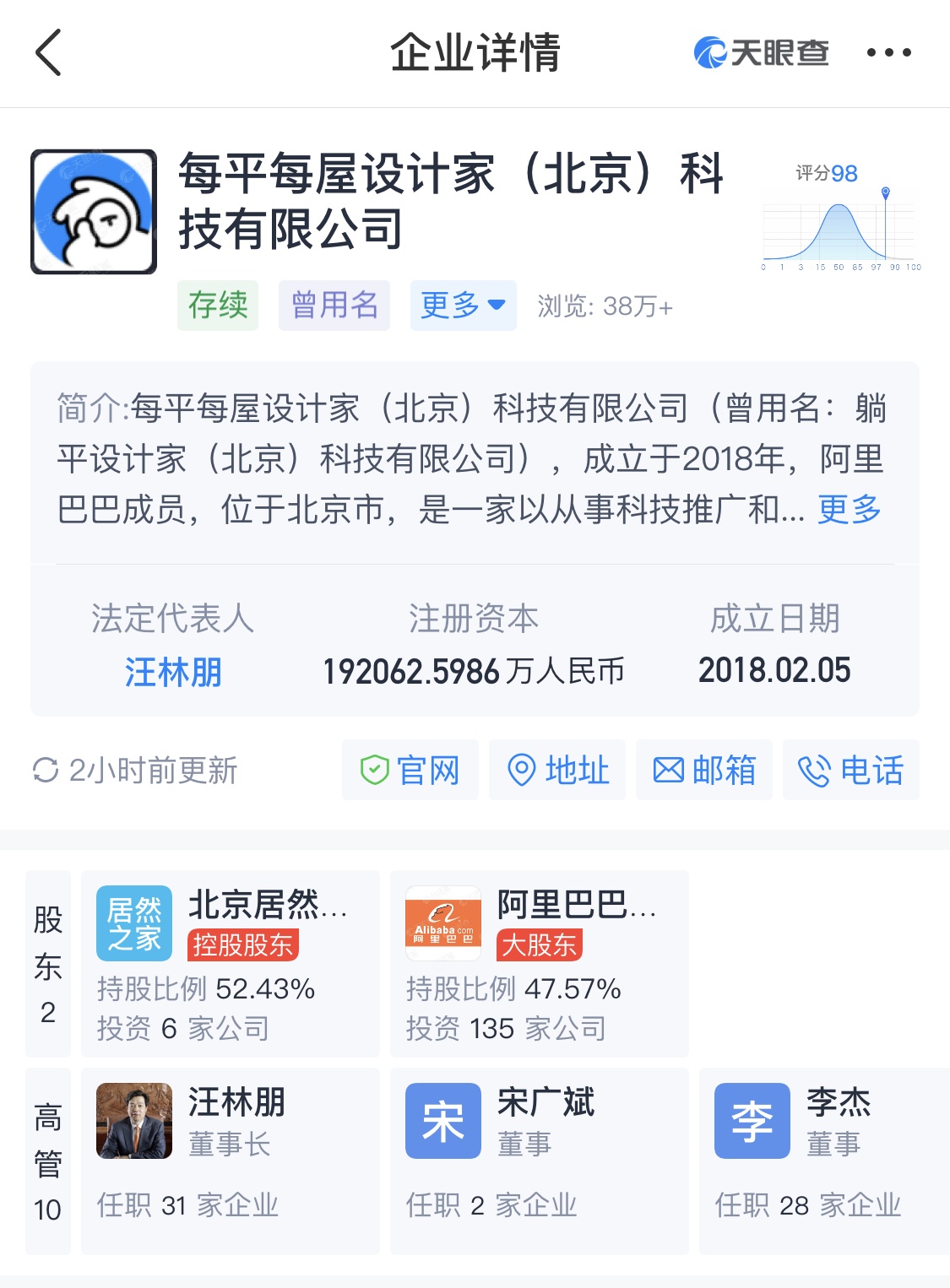
Task: Expand the 更多 dropdown tag
Action: pyautogui.click(x=463, y=305)
